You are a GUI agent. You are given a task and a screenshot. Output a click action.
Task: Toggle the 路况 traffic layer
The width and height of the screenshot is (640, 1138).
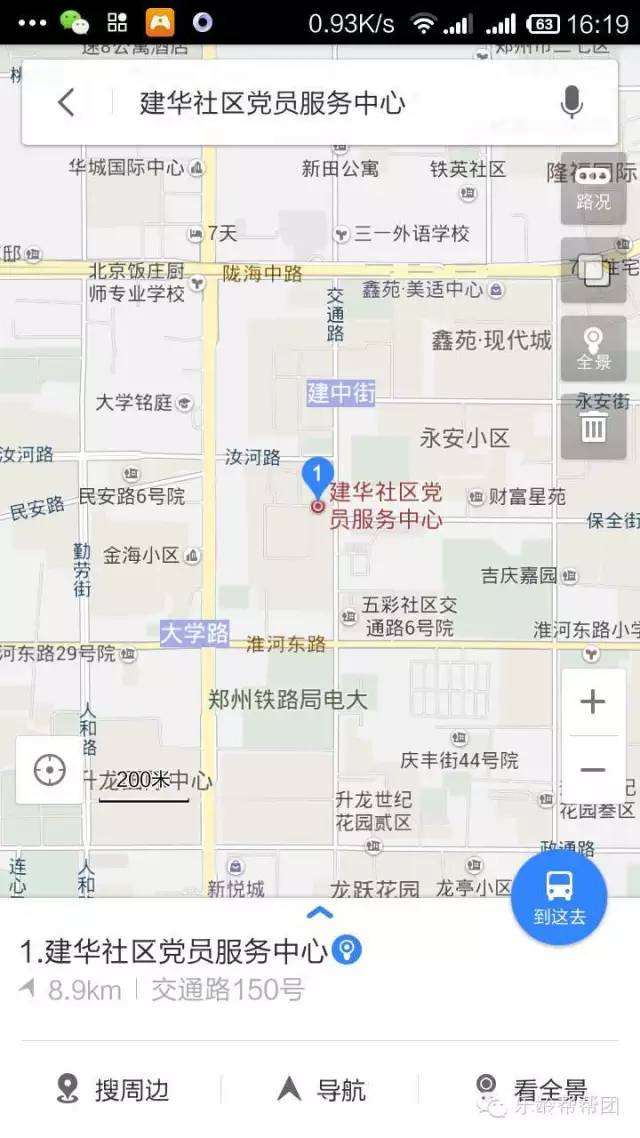pyautogui.click(x=593, y=187)
